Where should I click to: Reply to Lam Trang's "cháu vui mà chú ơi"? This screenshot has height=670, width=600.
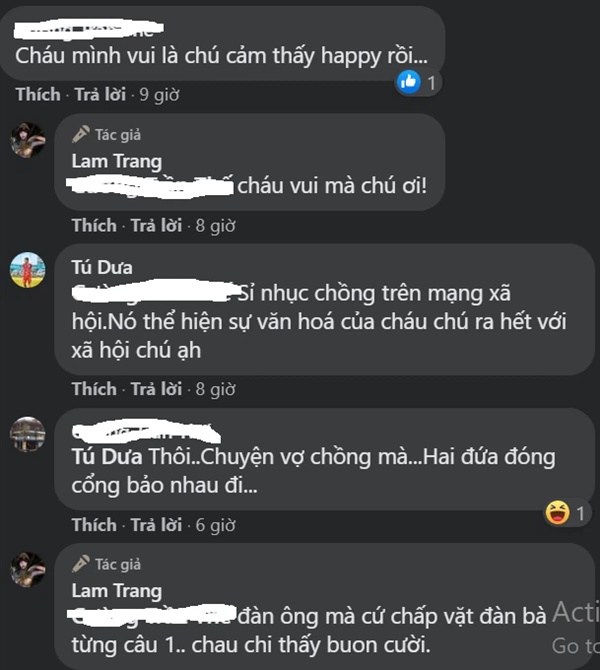coord(156,226)
